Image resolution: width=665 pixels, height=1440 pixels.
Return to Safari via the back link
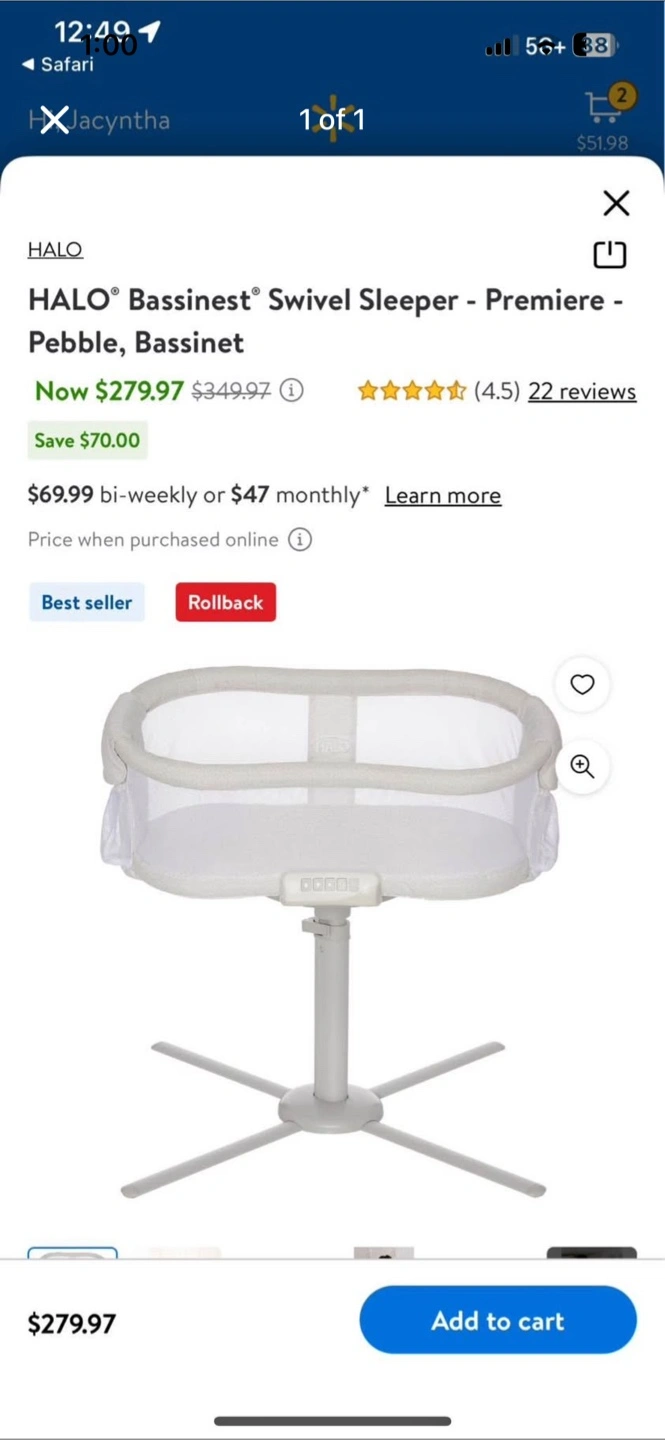click(58, 64)
